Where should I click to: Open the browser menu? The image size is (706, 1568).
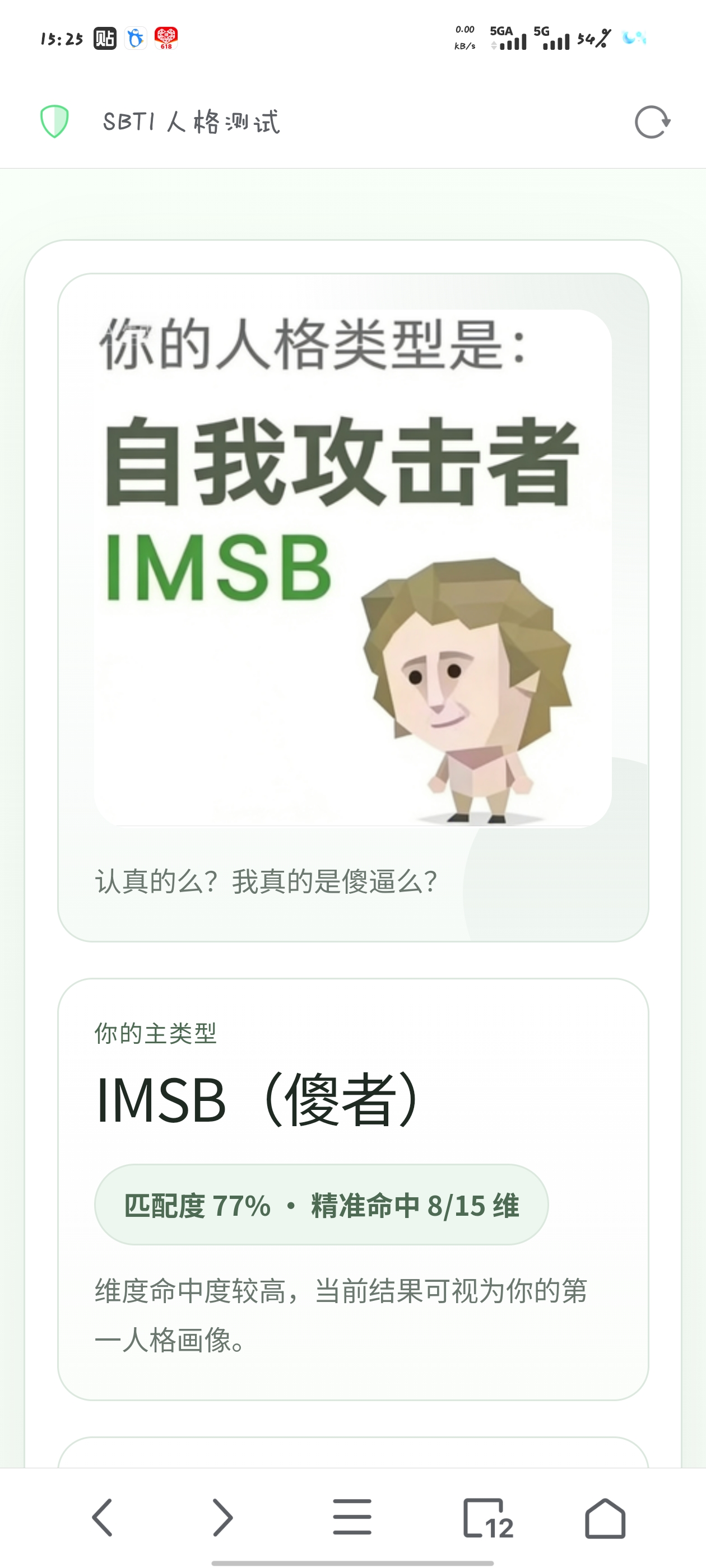click(x=352, y=1518)
